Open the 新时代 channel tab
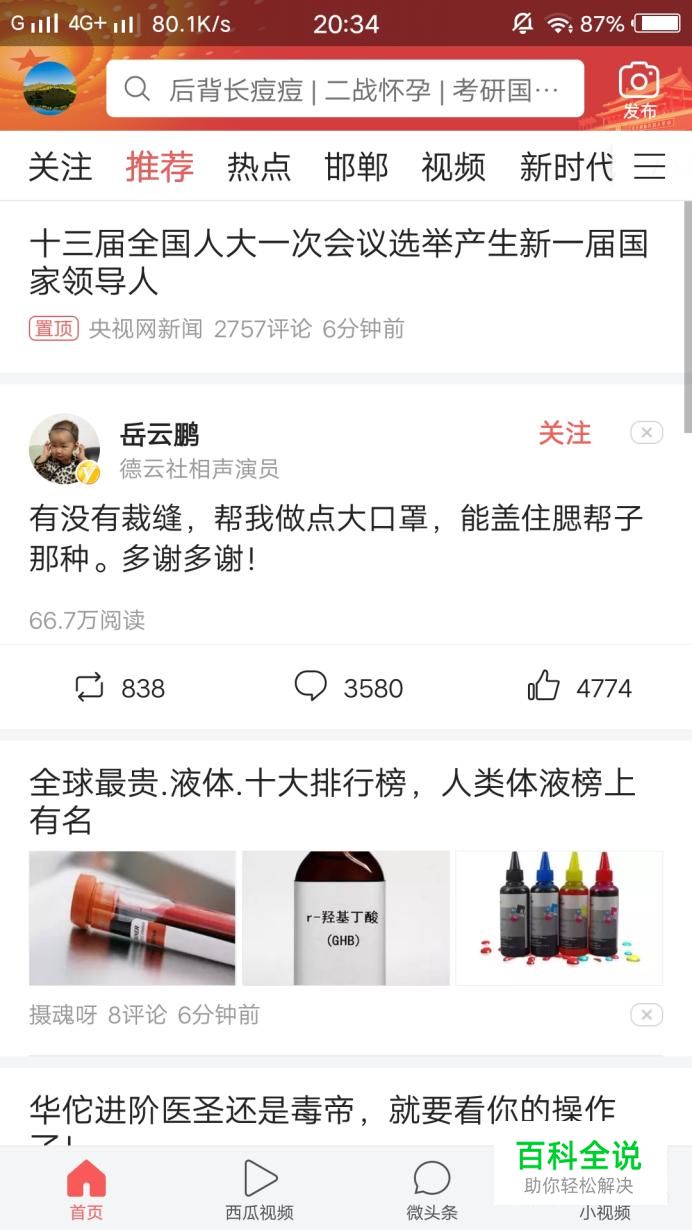 pos(565,167)
